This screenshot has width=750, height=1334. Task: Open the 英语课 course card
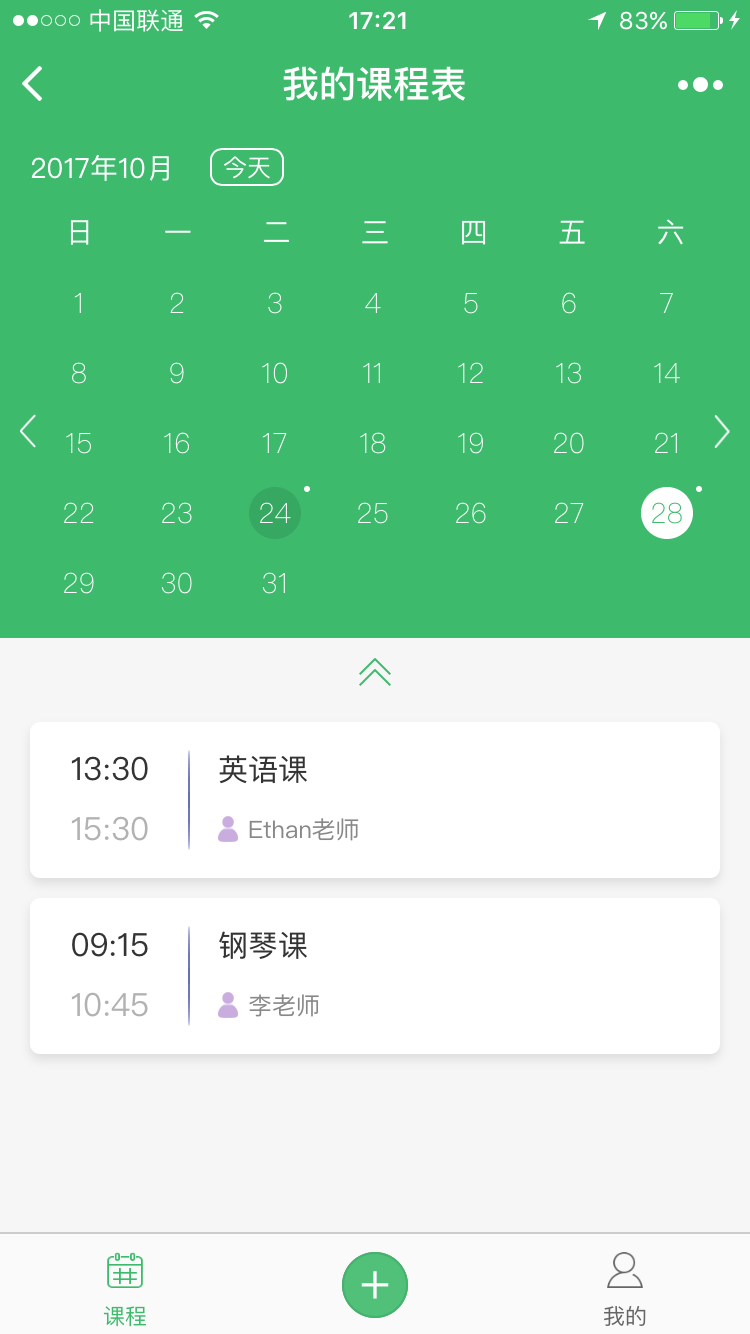point(375,798)
